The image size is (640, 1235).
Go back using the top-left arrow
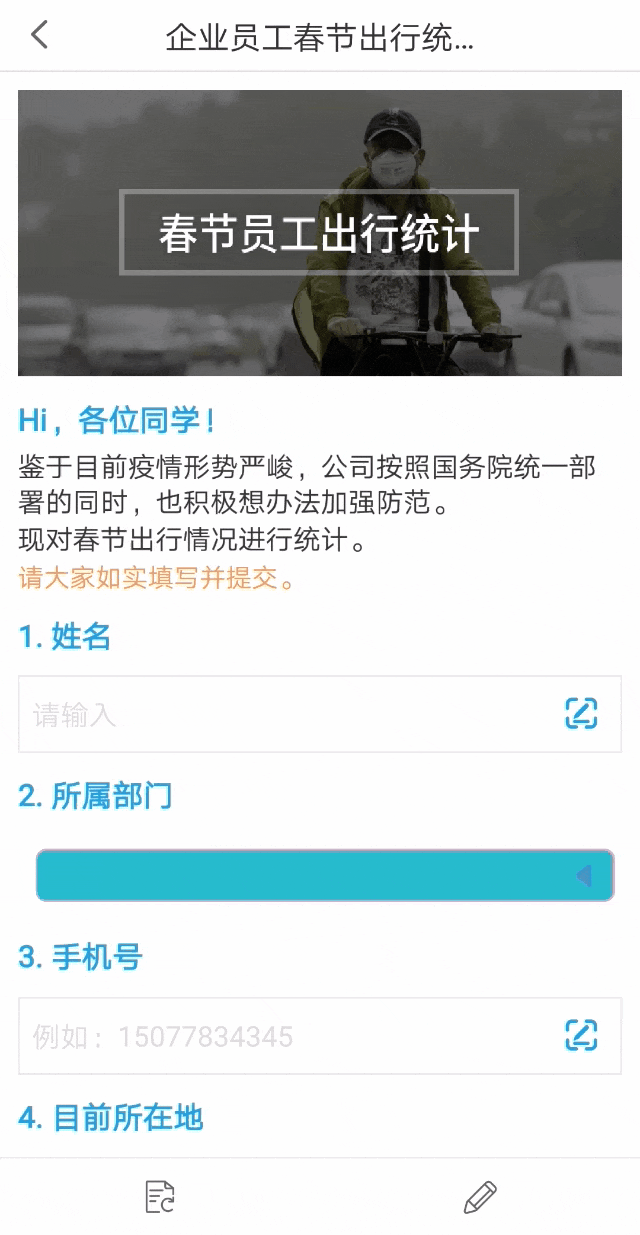[x=39, y=36]
